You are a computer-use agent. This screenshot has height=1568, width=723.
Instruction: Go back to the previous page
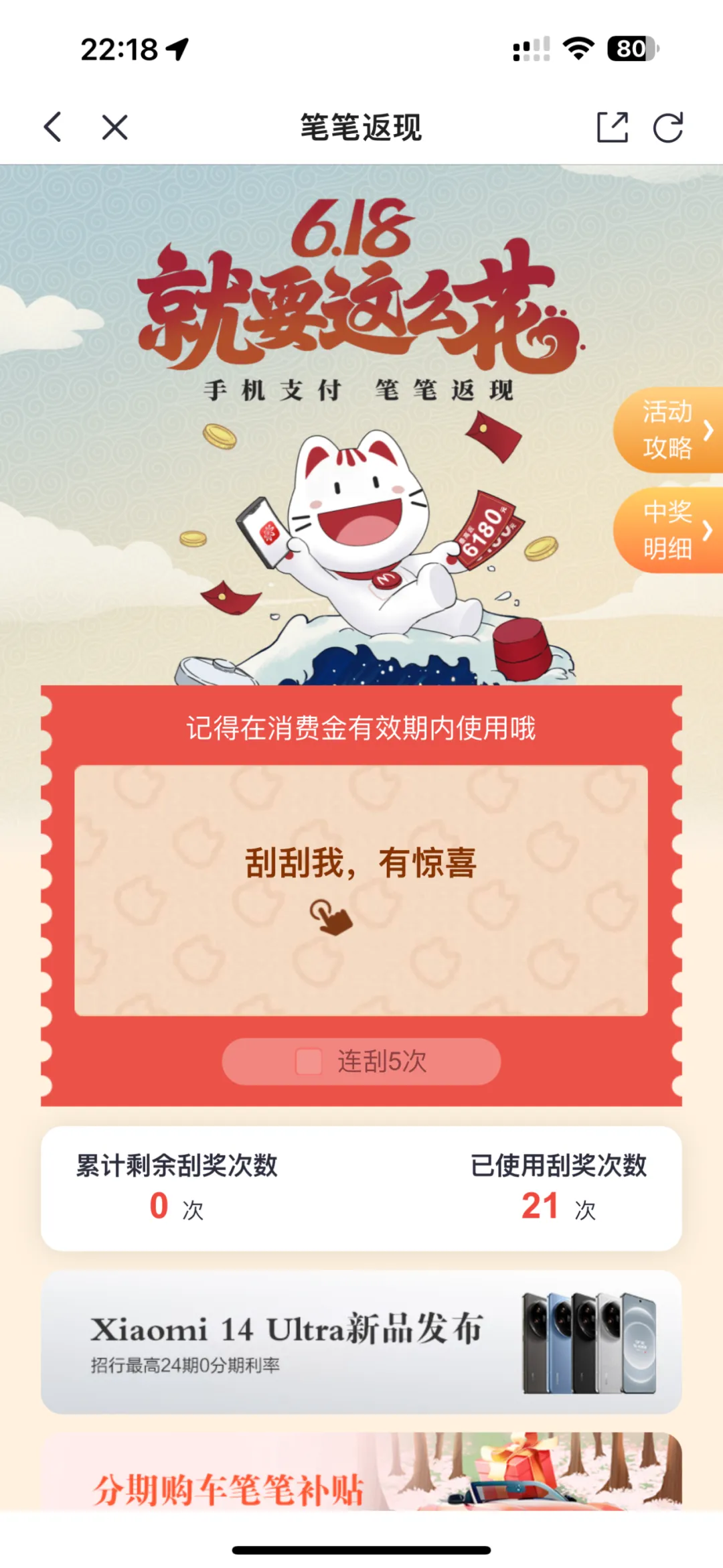tap(53, 127)
